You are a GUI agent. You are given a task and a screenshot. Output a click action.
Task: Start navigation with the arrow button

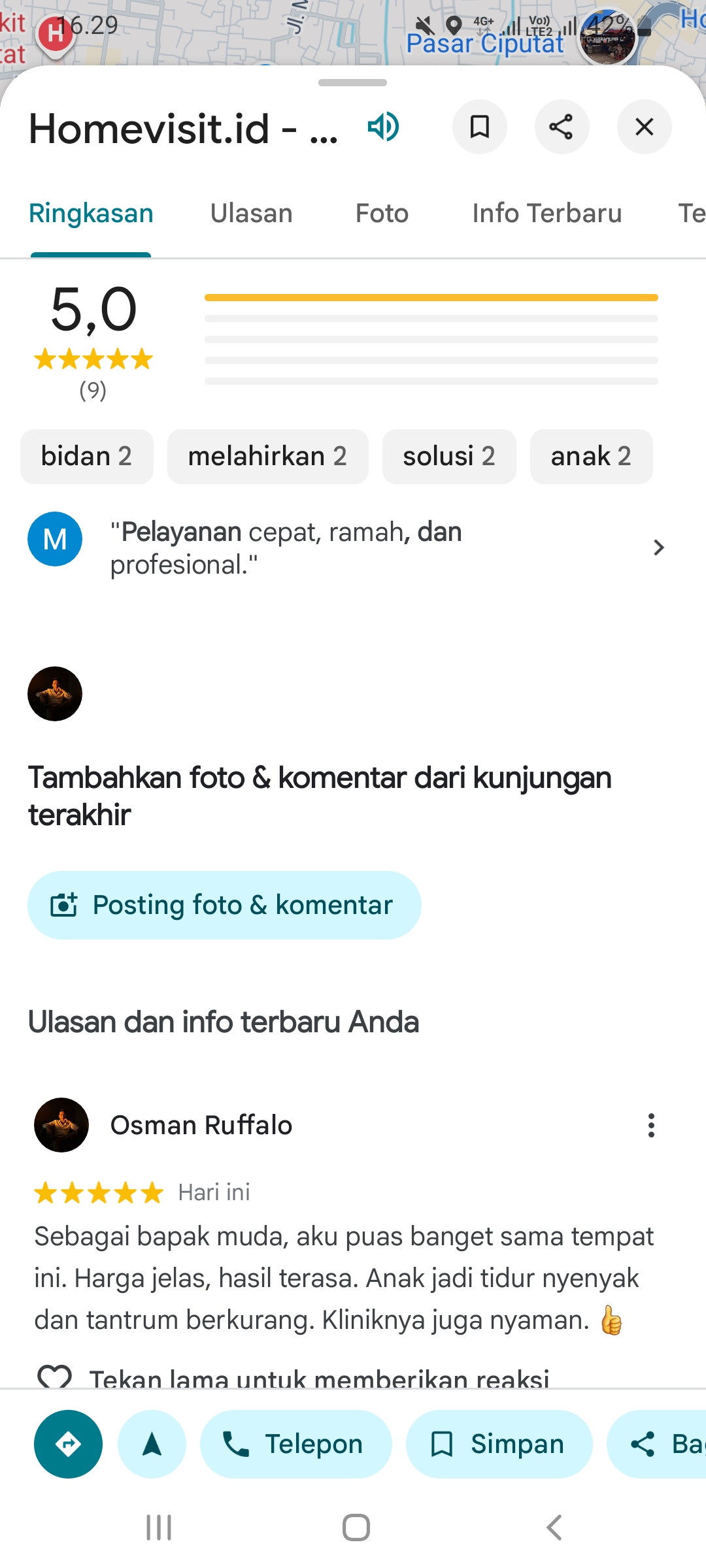point(152,1444)
